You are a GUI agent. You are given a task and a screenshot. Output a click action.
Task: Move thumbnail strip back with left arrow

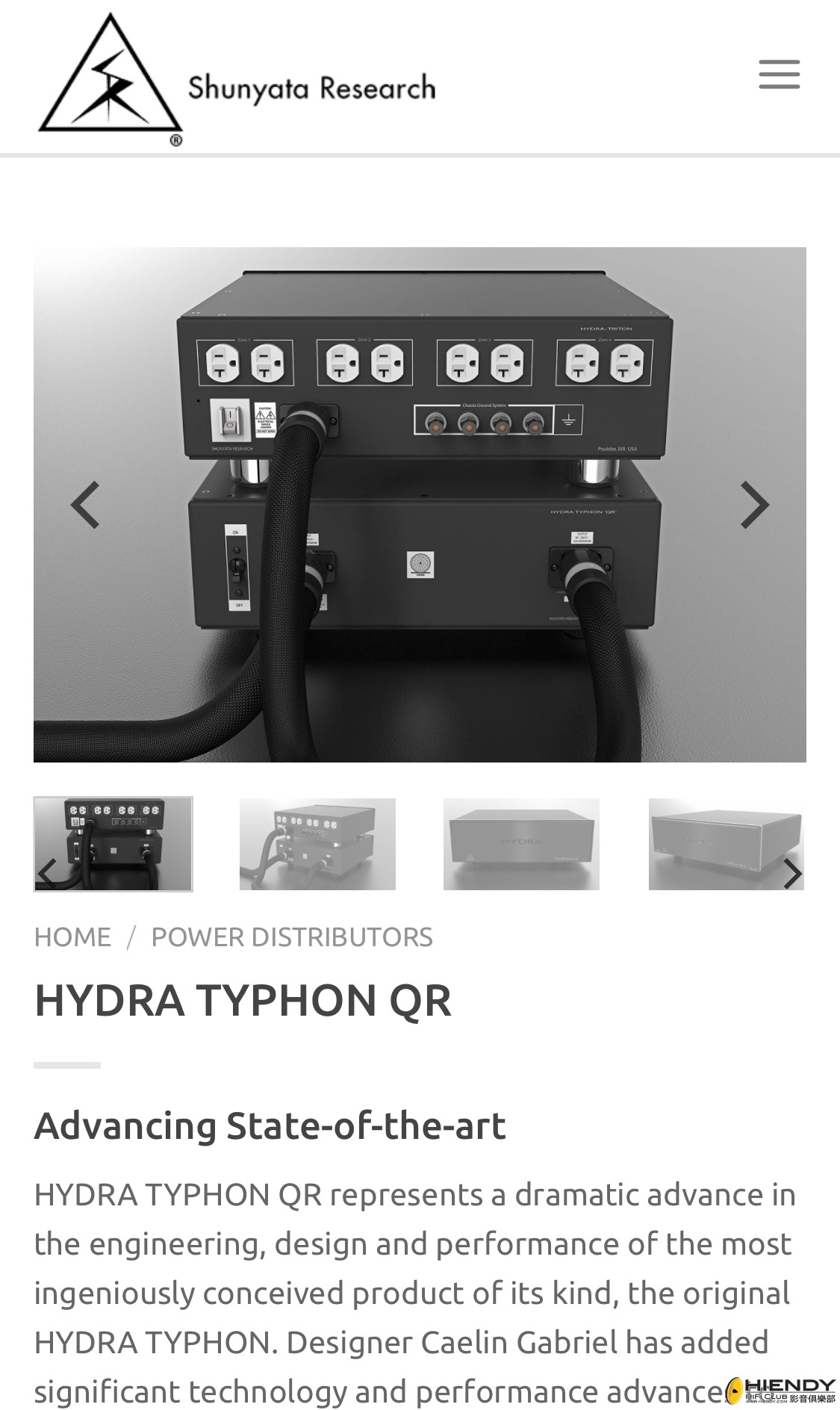pyautogui.click(x=47, y=874)
